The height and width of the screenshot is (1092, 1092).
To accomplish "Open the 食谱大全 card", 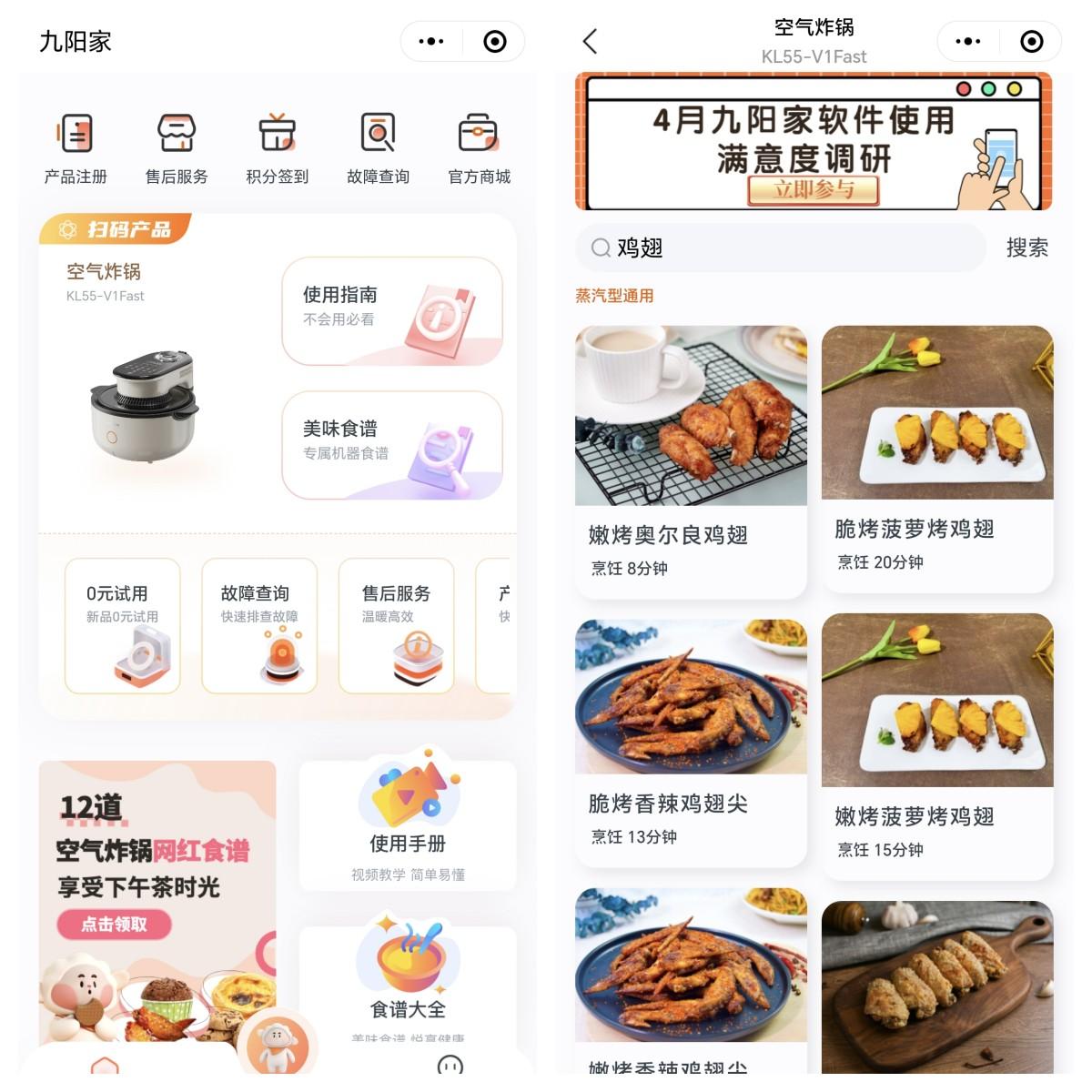I will coord(408,983).
